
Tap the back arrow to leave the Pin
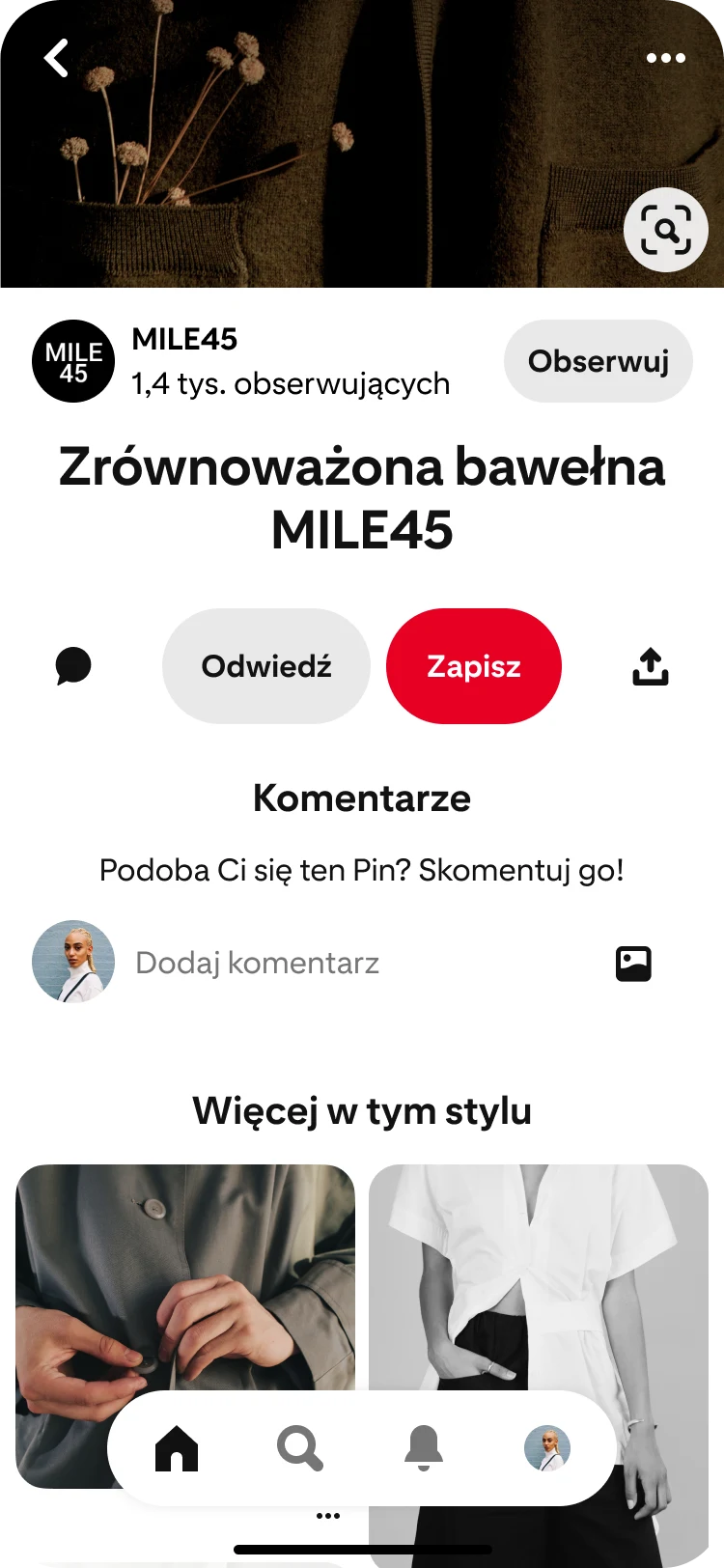pos(55,58)
